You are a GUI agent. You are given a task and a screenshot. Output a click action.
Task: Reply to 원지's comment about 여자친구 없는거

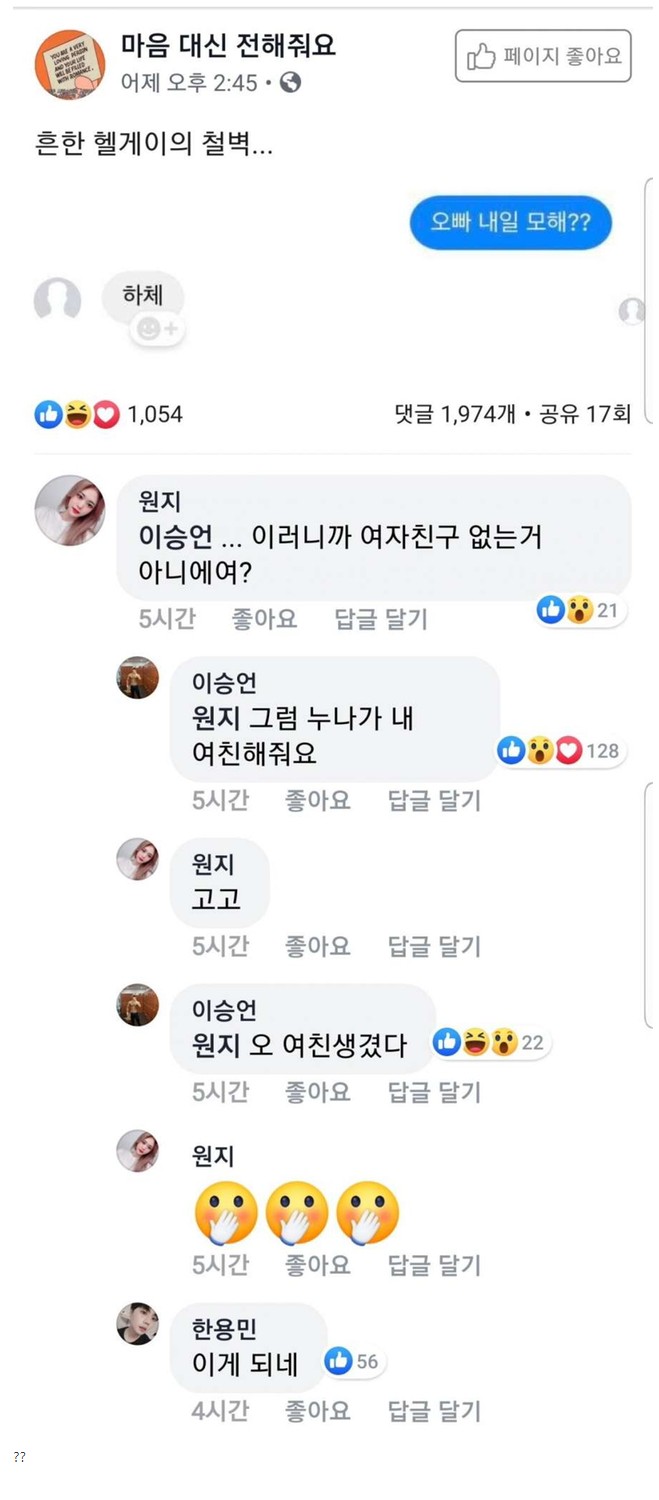(x=381, y=620)
